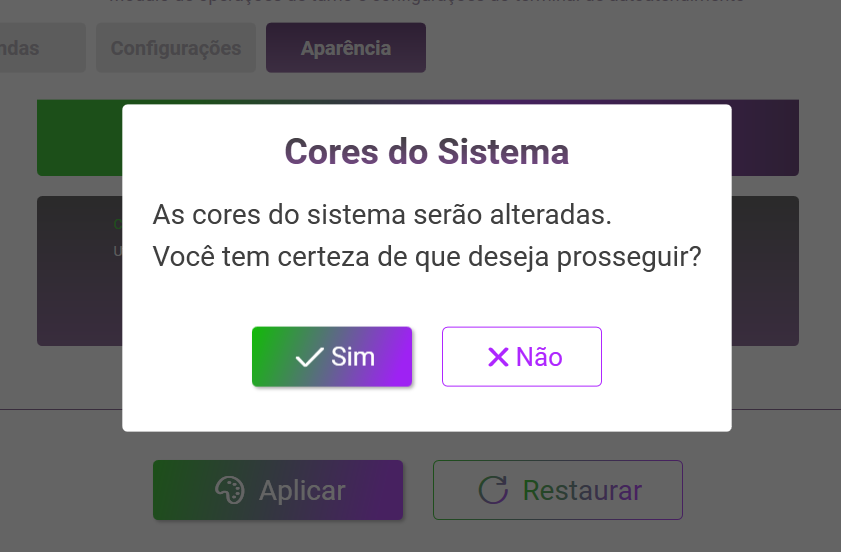Select the Aparência tab
This screenshot has height=552, width=841.
pos(346,48)
